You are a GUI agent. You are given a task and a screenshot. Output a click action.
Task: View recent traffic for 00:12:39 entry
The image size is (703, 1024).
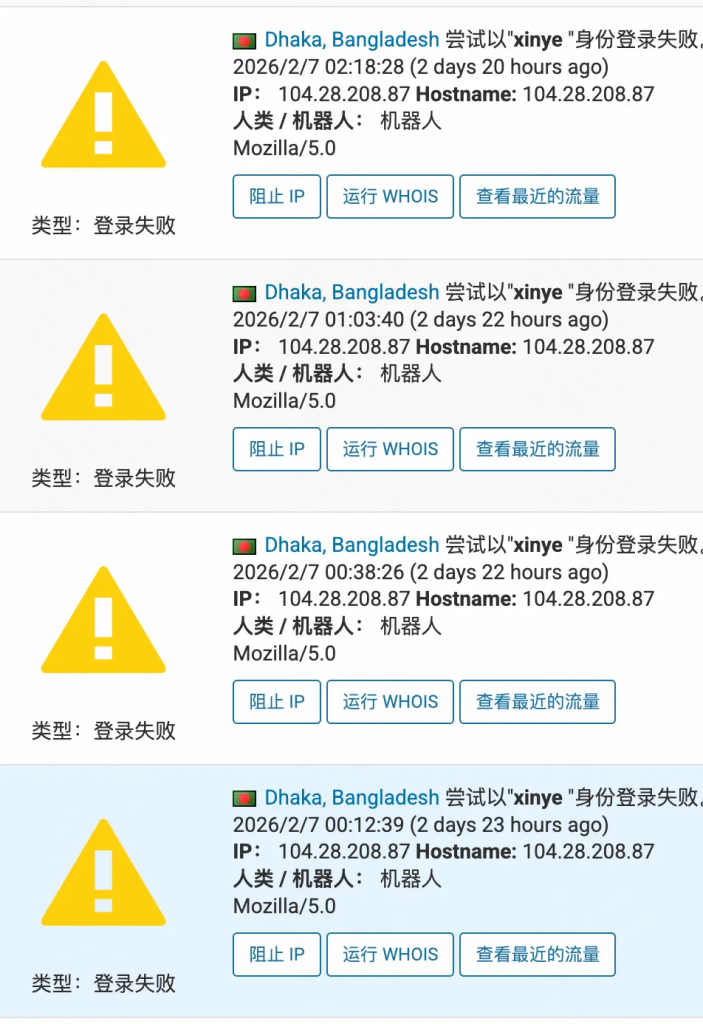pyautogui.click(x=537, y=955)
